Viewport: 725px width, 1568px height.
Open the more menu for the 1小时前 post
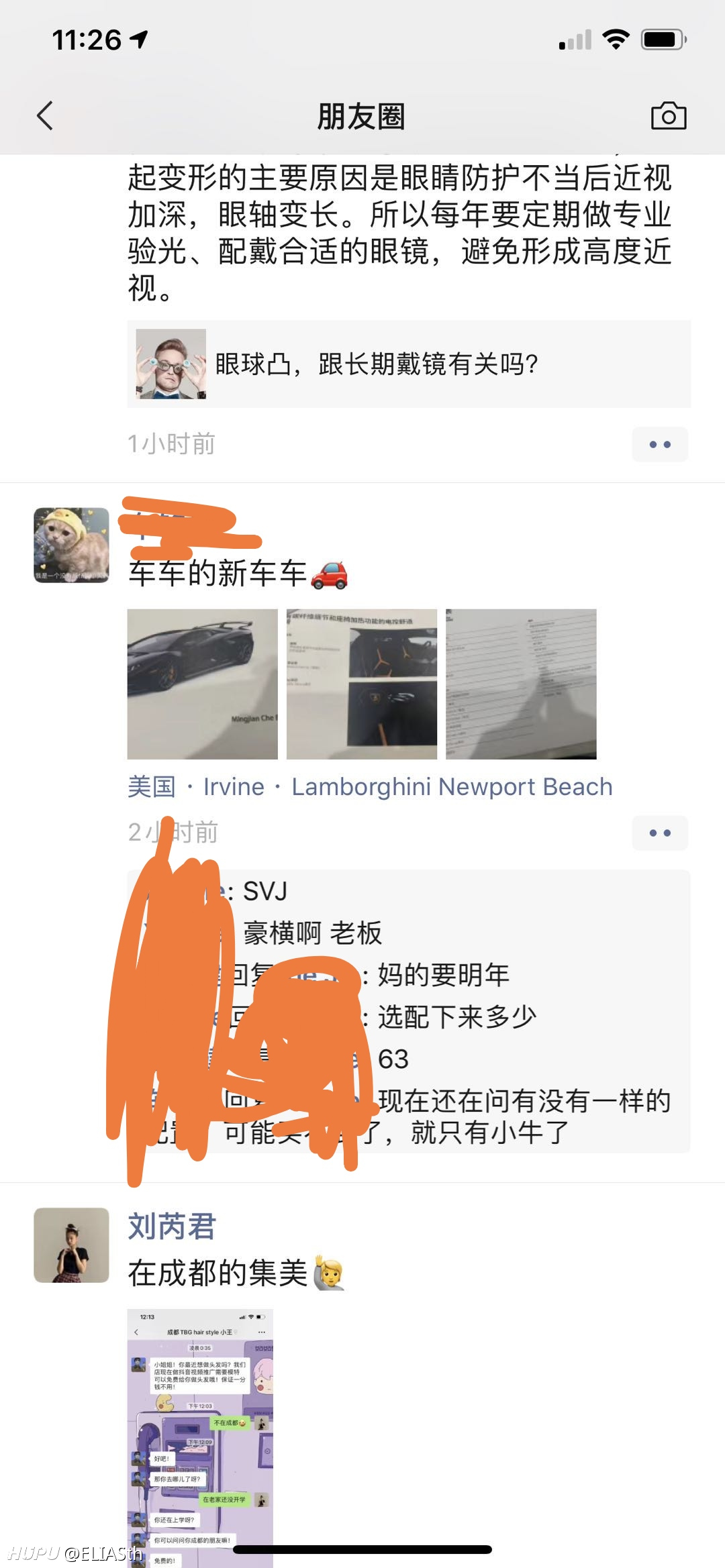(x=660, y=444)
